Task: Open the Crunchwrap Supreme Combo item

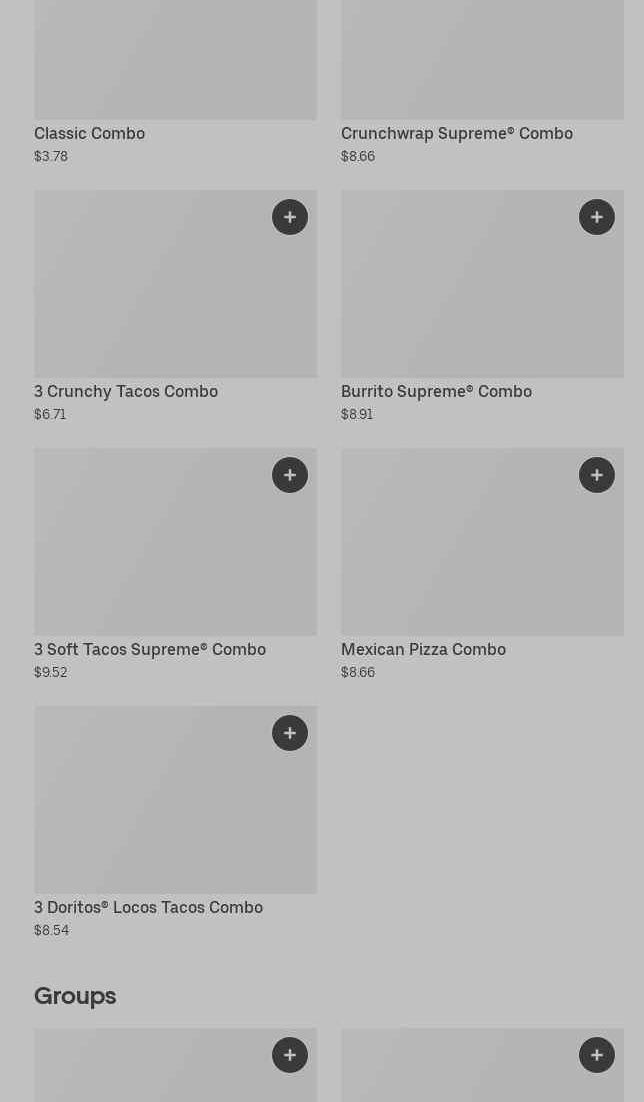Action: click(456, 133)
